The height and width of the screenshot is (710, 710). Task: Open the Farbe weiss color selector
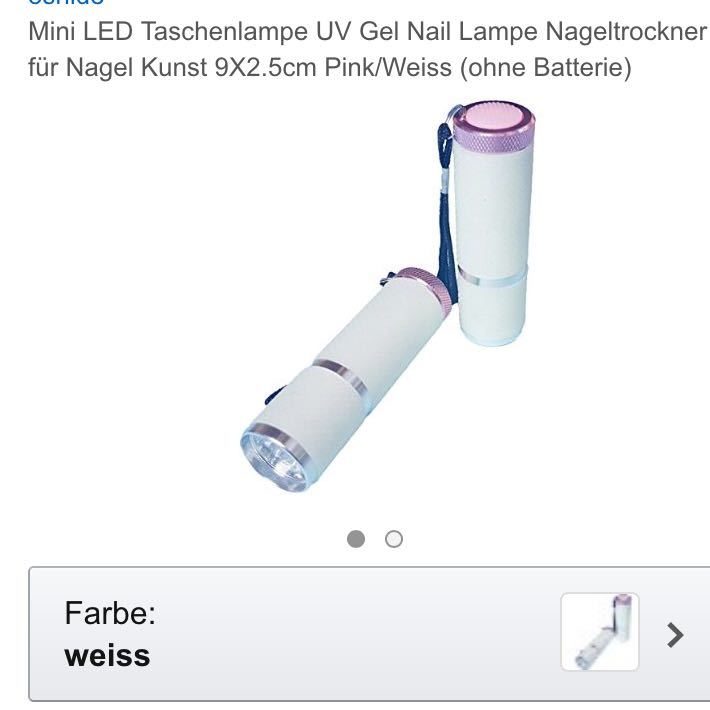pyautogui.click(x=370, y=634)
